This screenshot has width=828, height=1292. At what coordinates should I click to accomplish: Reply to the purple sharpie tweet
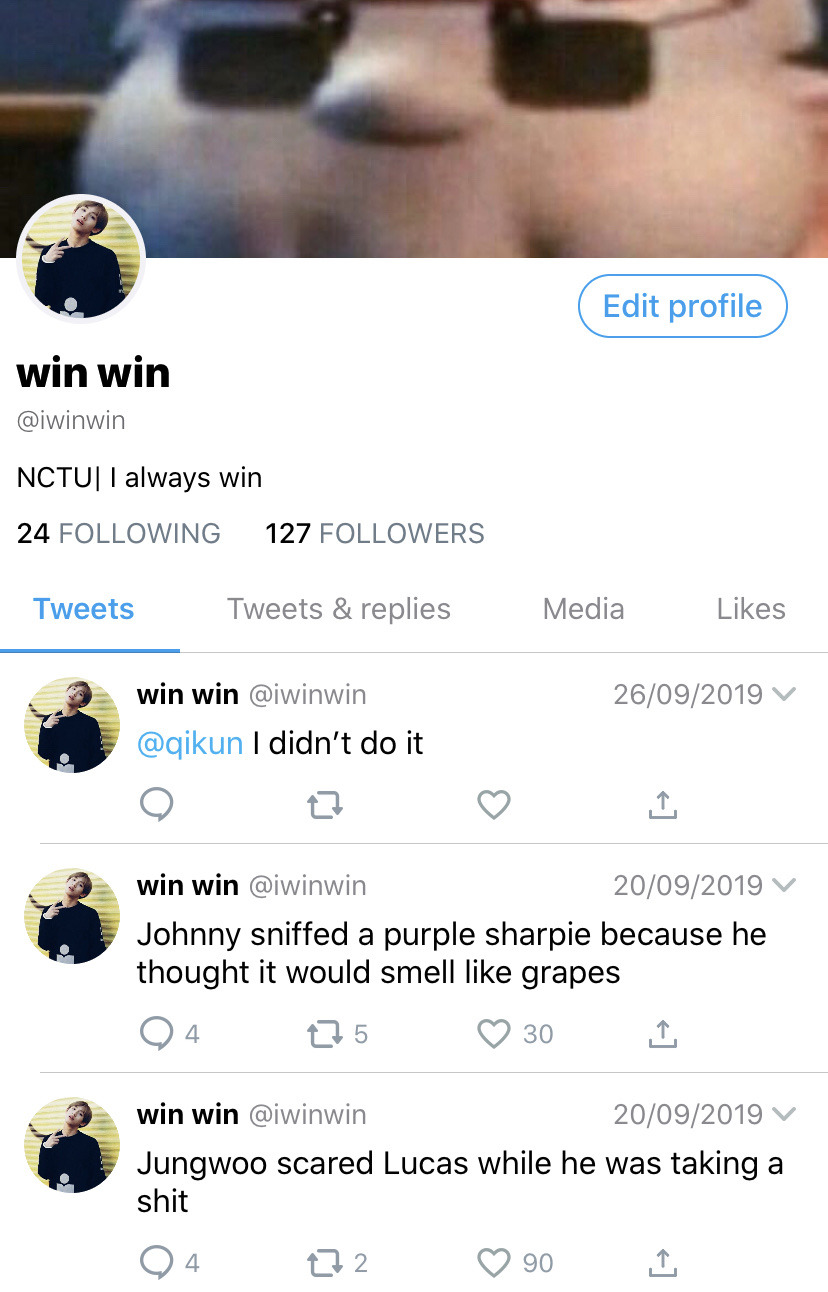click(x=156, y=1033)
